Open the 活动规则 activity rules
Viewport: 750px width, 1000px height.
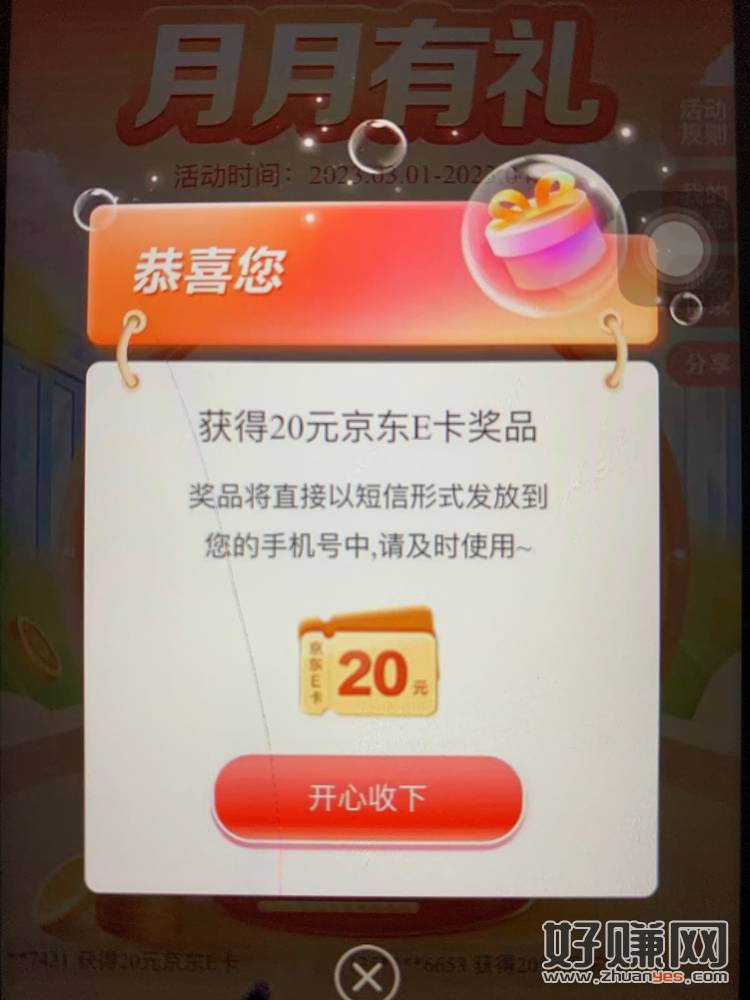[x=704, y=123]
